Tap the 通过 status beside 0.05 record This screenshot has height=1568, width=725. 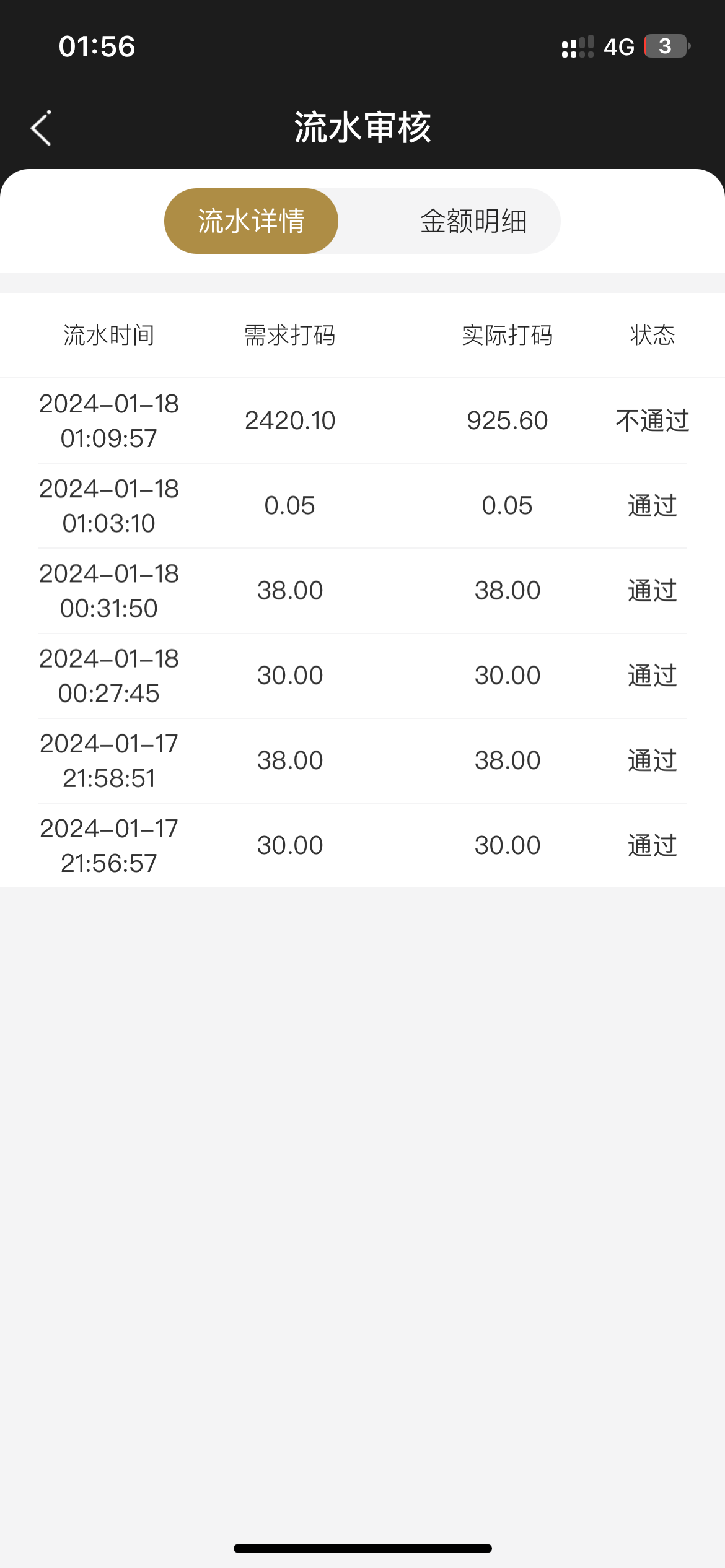pyautogui.click(x=651, y=505)
